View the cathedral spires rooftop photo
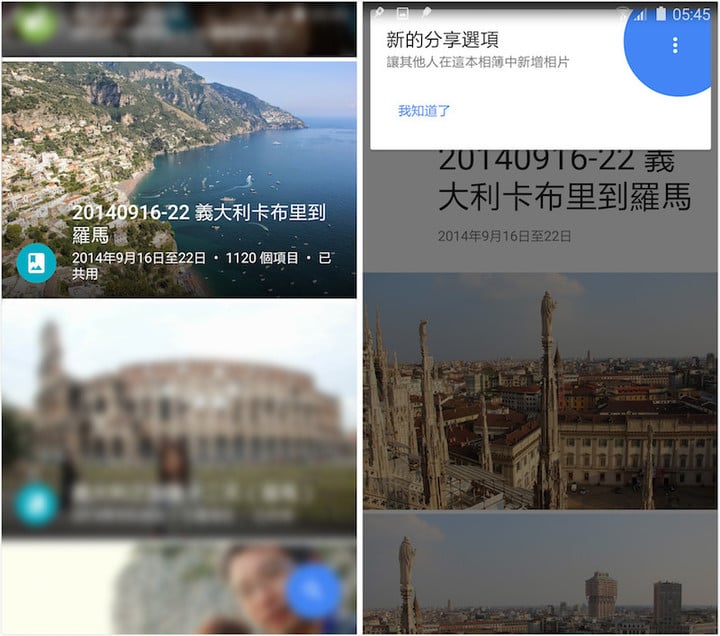Viewport: 720px width, 636px height. click(538, 390)
